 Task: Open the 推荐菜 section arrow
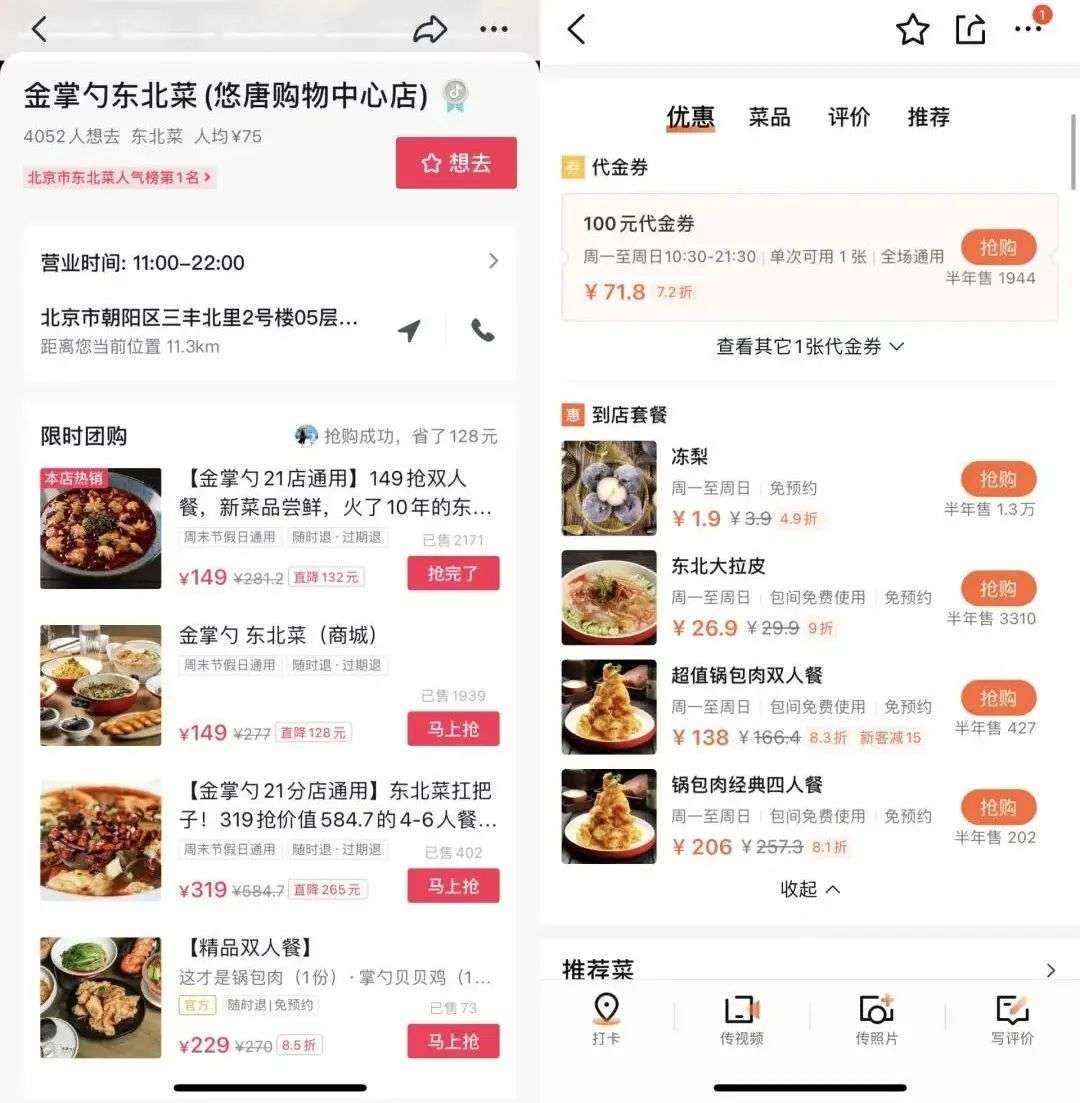click(1050, 970)
